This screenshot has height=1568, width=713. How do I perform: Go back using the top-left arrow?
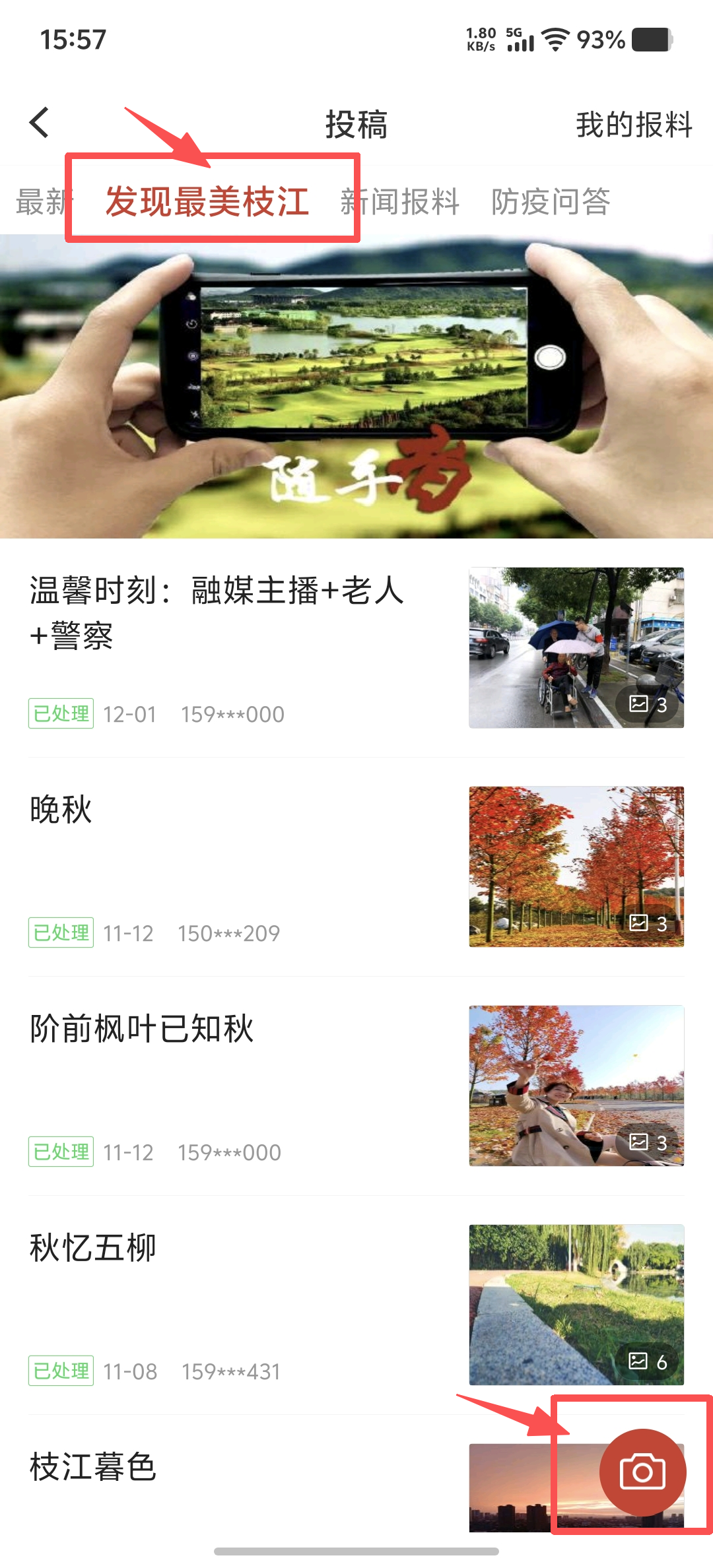coord(40,123)
